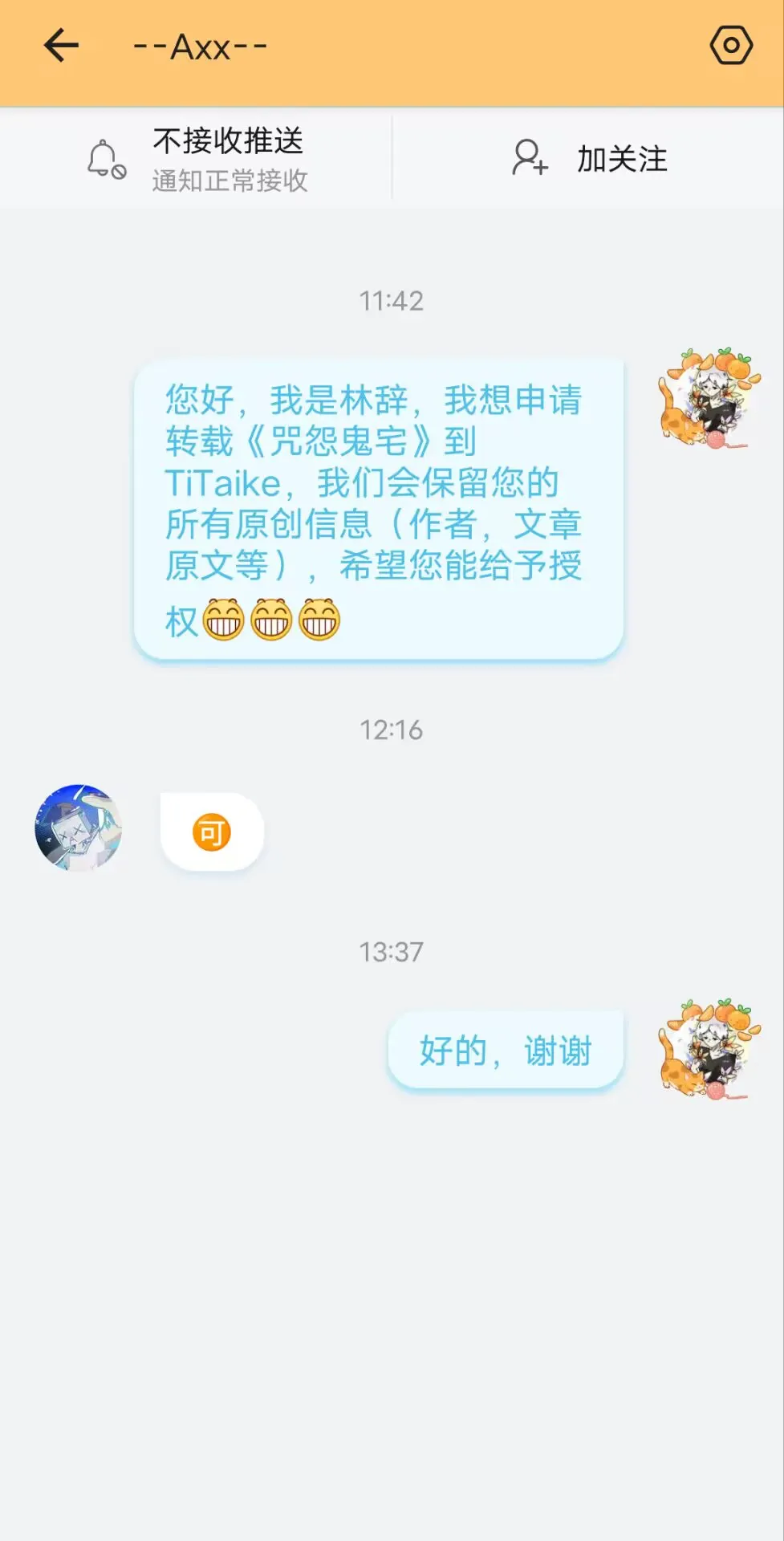Click the 12:16 timestamp
Viewport: 784px width, 1541px height.
(392, 730)
